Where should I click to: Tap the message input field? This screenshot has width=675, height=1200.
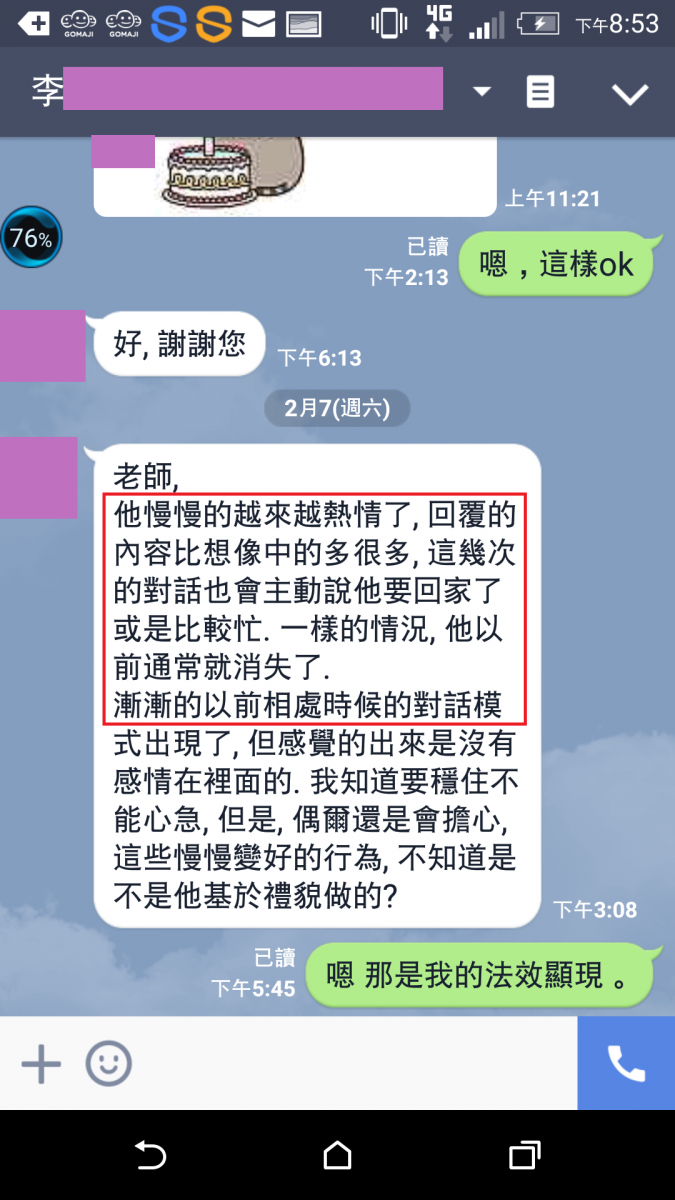point(350,1064)
